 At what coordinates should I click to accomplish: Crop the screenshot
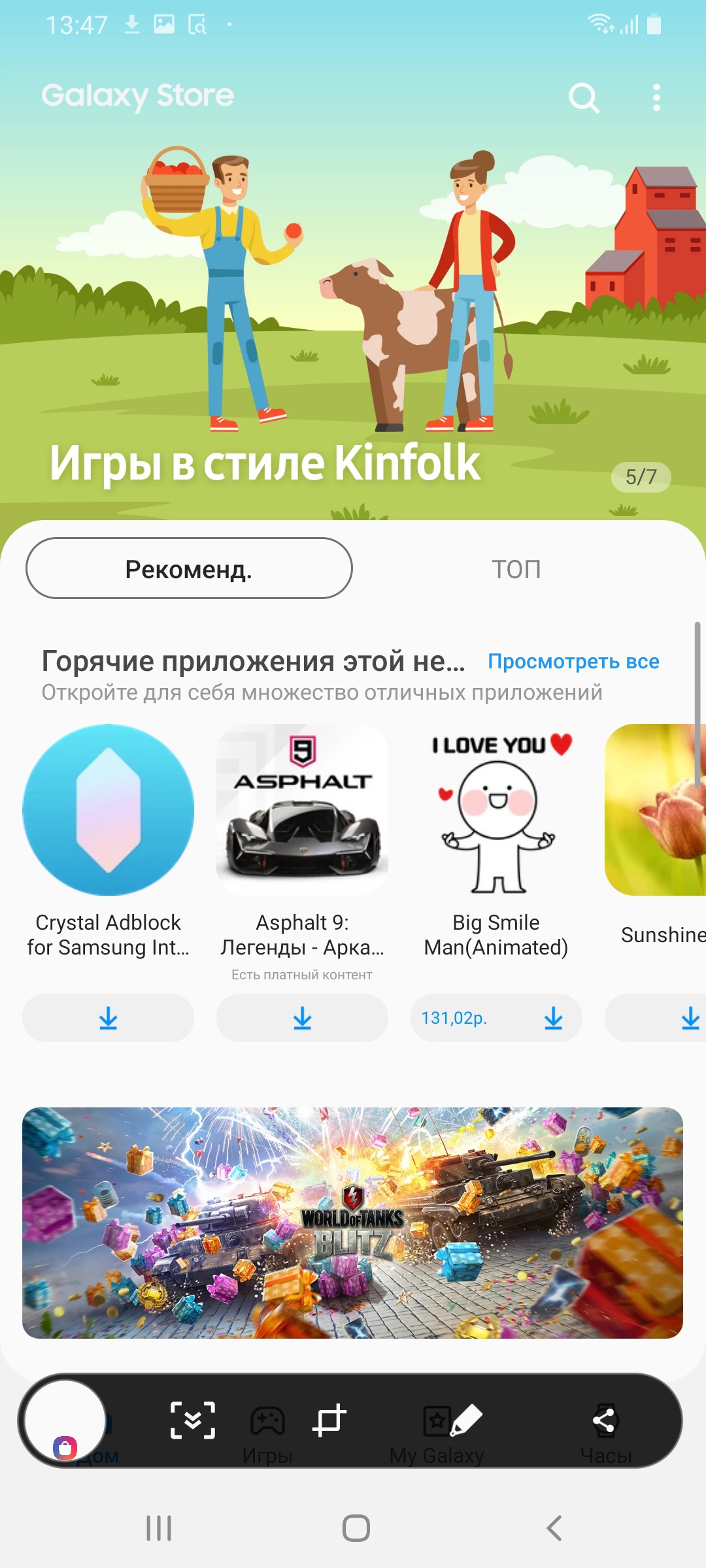click(x=329, y=1420)
